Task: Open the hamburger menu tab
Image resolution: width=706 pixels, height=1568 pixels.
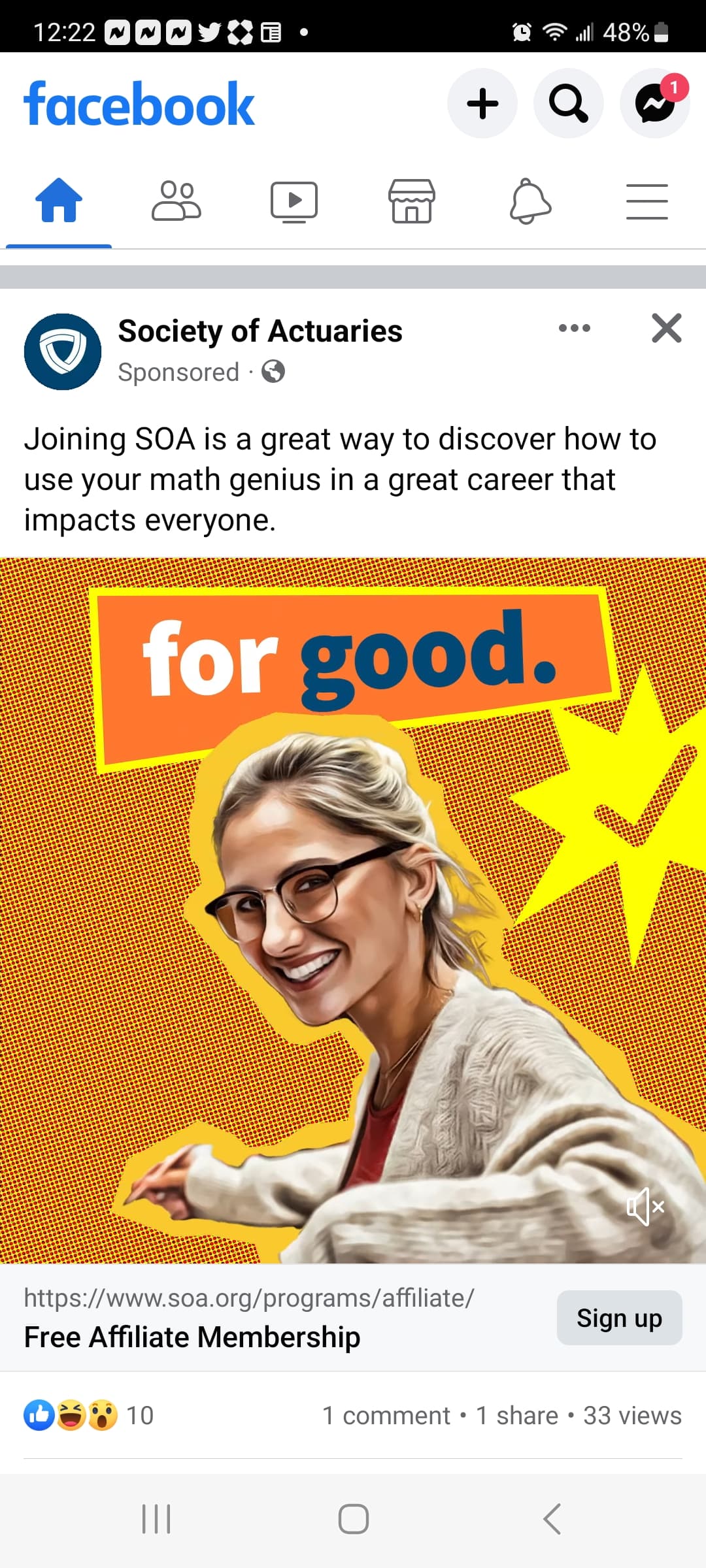Action: coord(647,201)
